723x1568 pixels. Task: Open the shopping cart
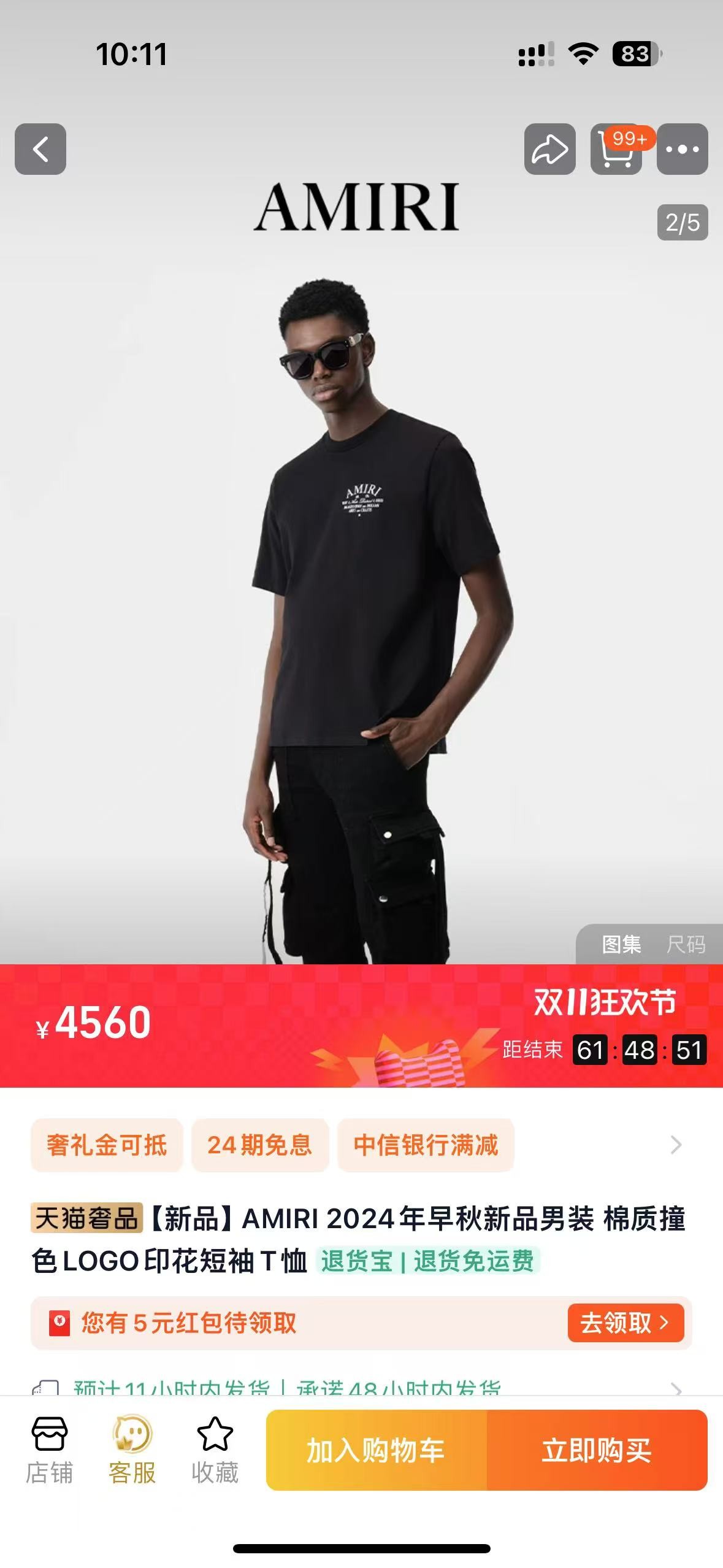pos(616,149)
